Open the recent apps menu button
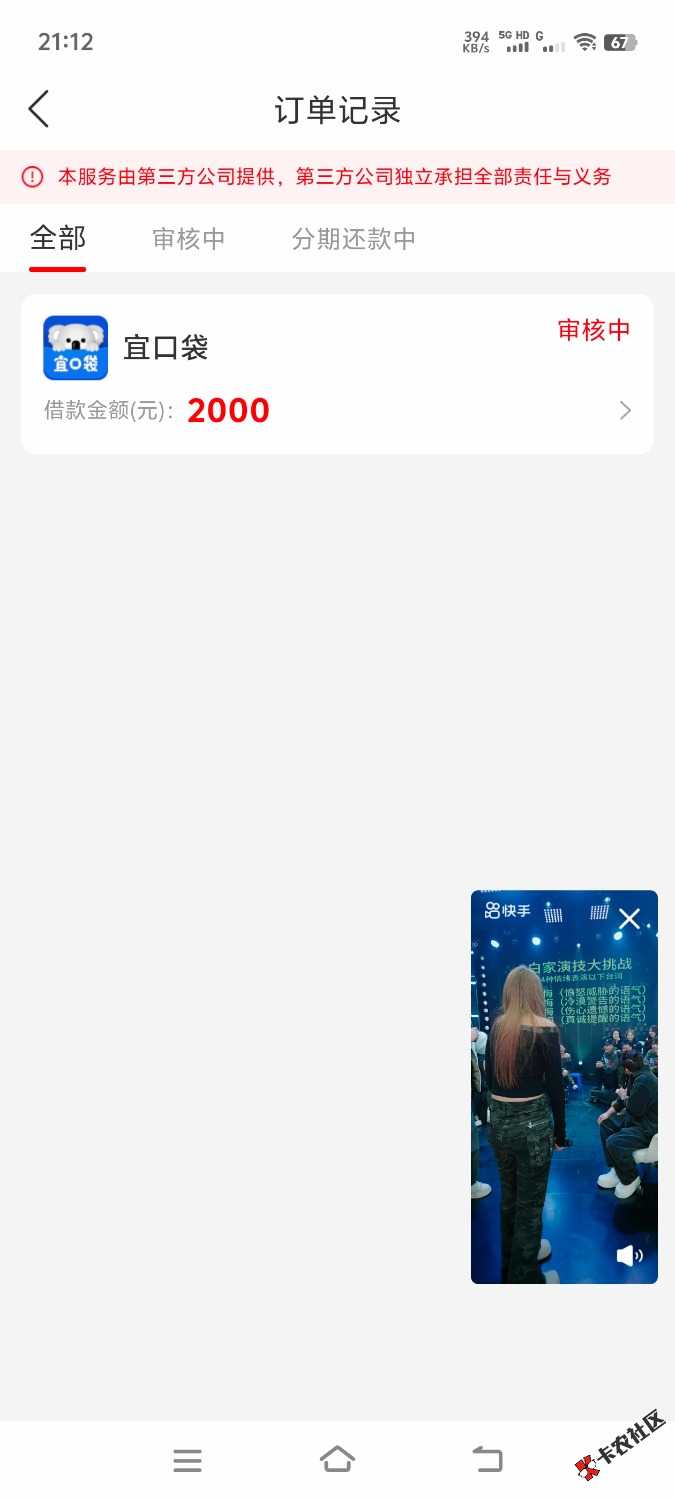 click(187, 1460)
